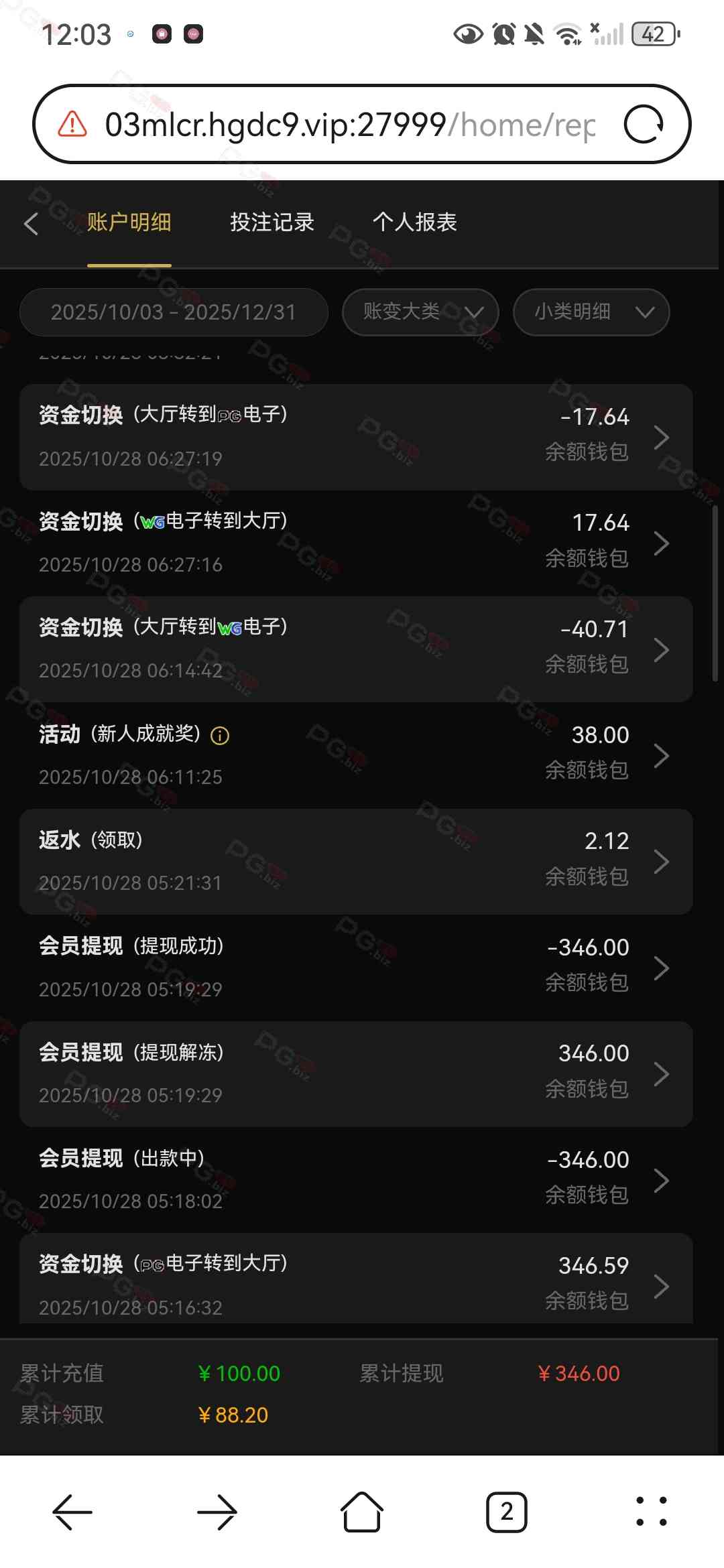Switch to the 个人报表 tab
Viewport: 724px width, 1568px height.
pyautogui.click(x=414, y=222)
